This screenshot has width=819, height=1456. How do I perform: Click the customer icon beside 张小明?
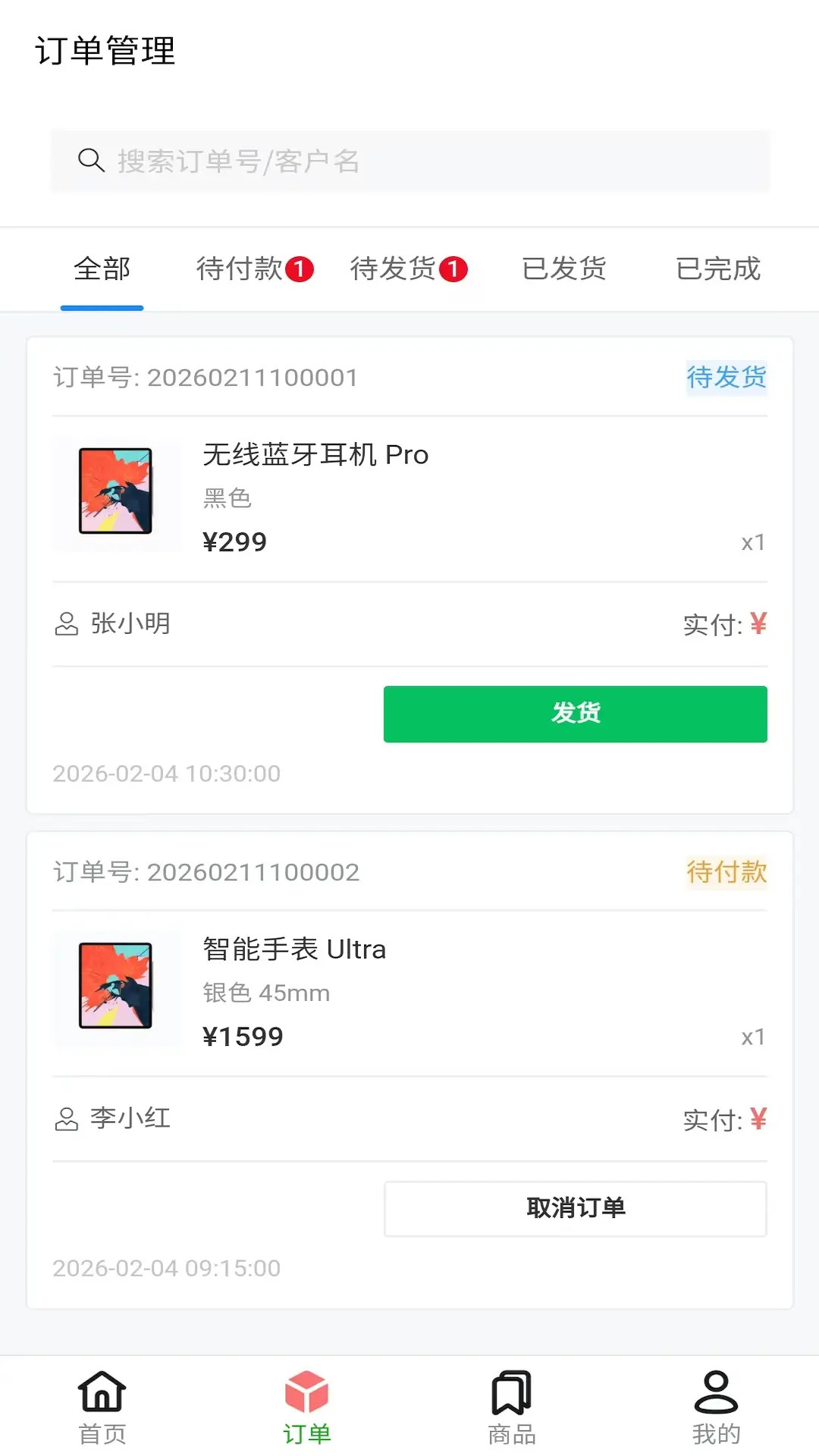(x=65, y=623)
